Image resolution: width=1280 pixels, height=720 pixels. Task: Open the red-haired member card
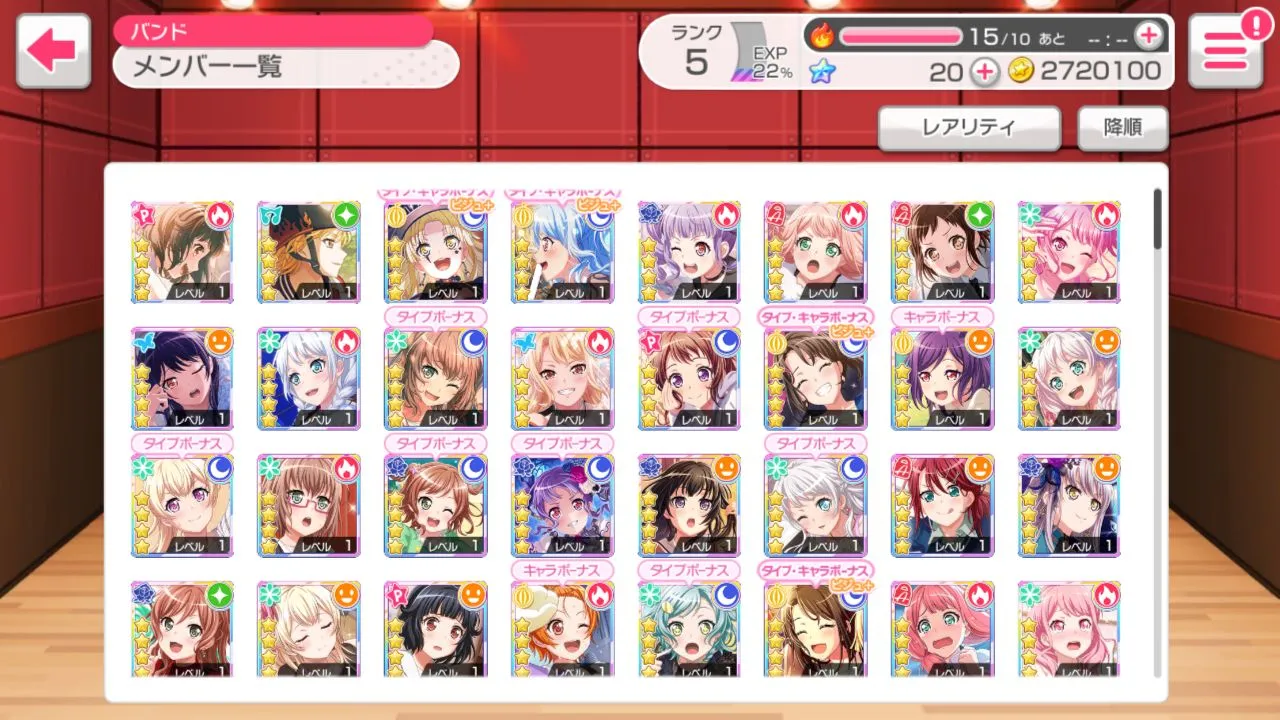(942, 505)
